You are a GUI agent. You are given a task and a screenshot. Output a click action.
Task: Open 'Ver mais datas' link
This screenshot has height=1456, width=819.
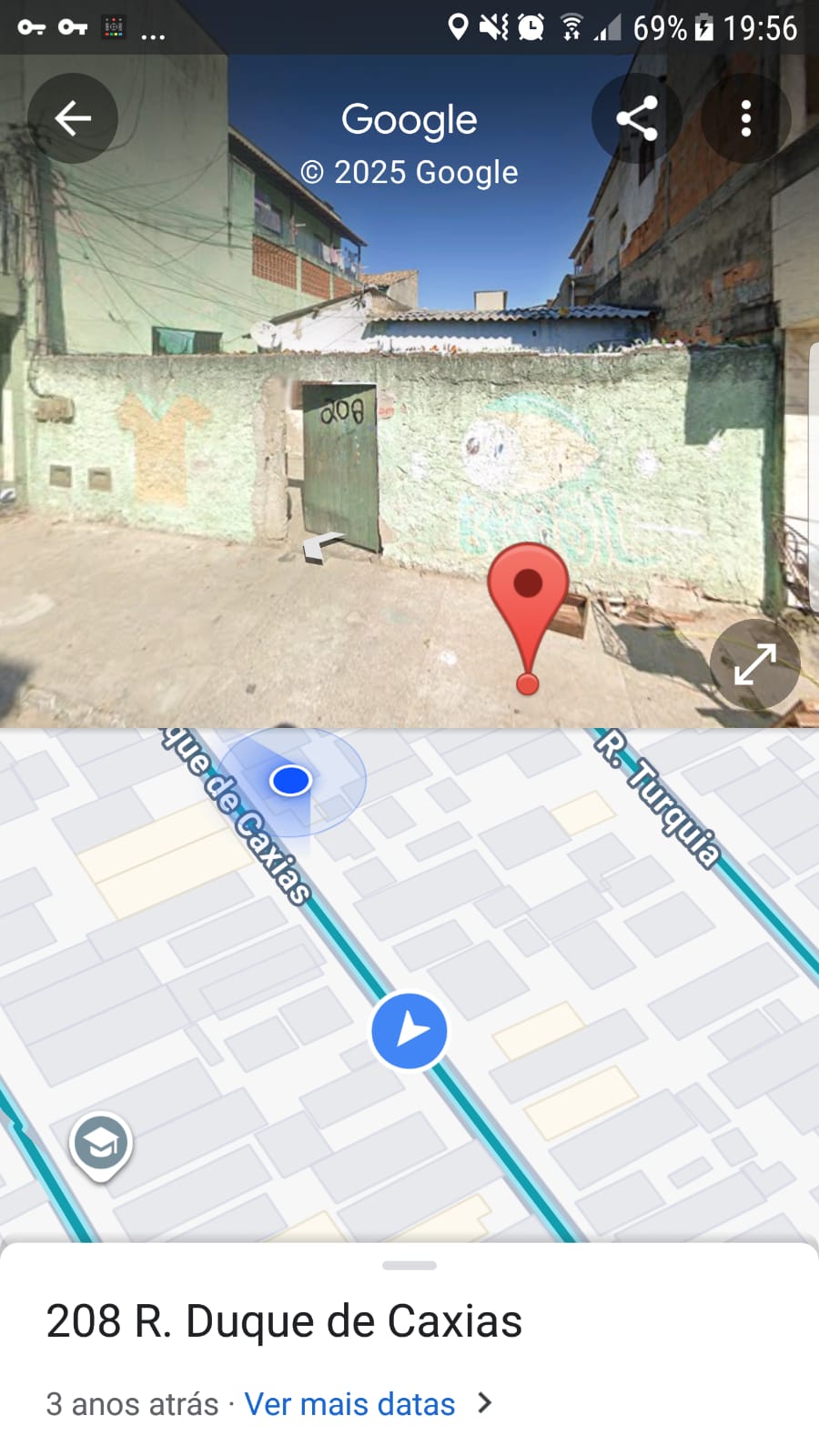tap(350, 1404)
